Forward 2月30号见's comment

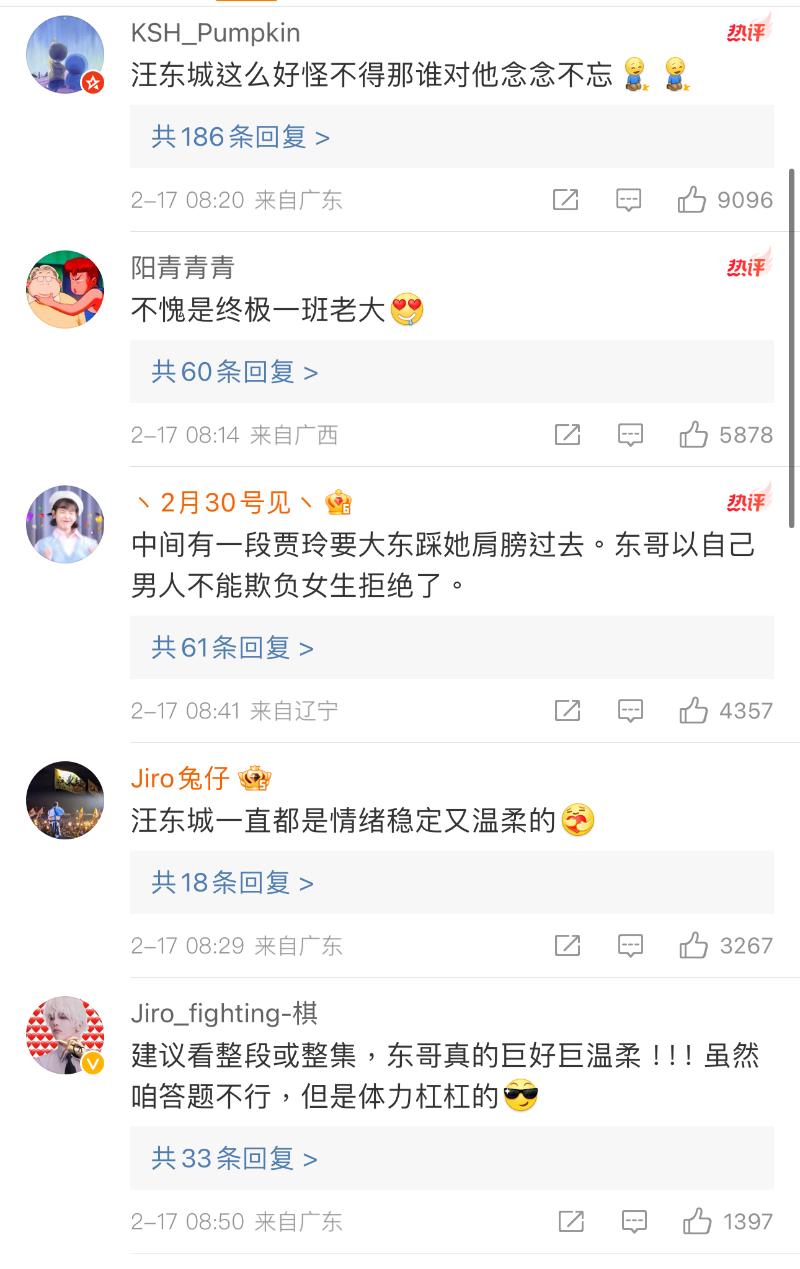click(x=568, y=711)
